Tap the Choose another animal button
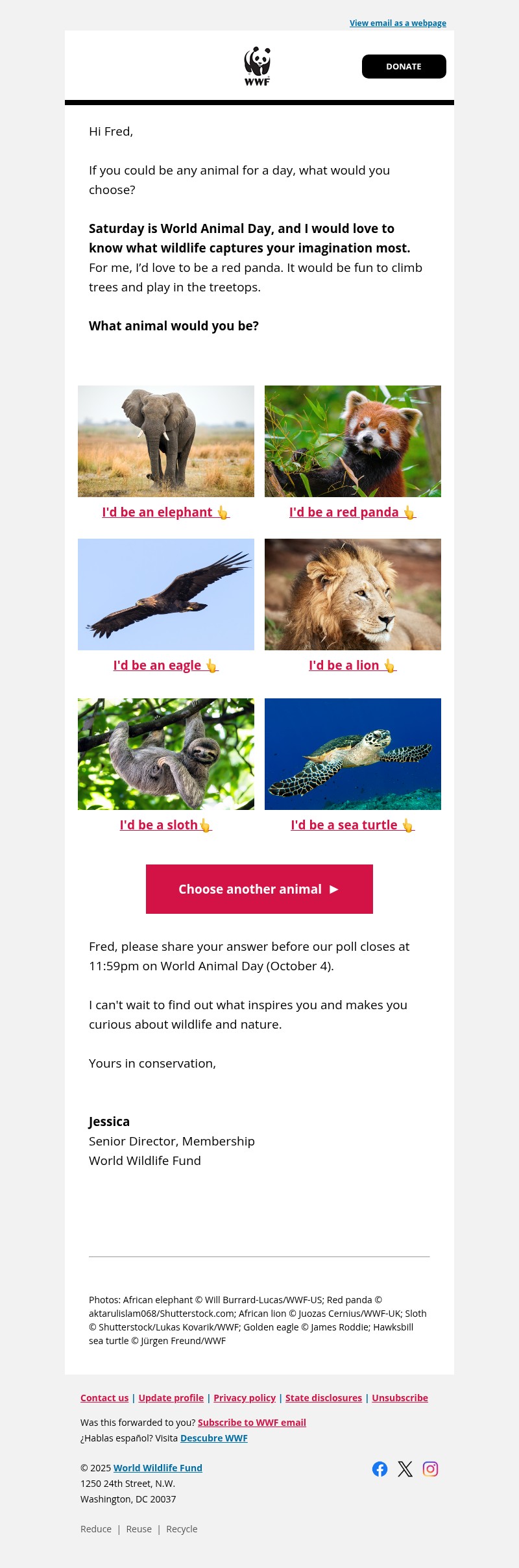Viewport: 519px width, 1568px height. tap(259, 889)
